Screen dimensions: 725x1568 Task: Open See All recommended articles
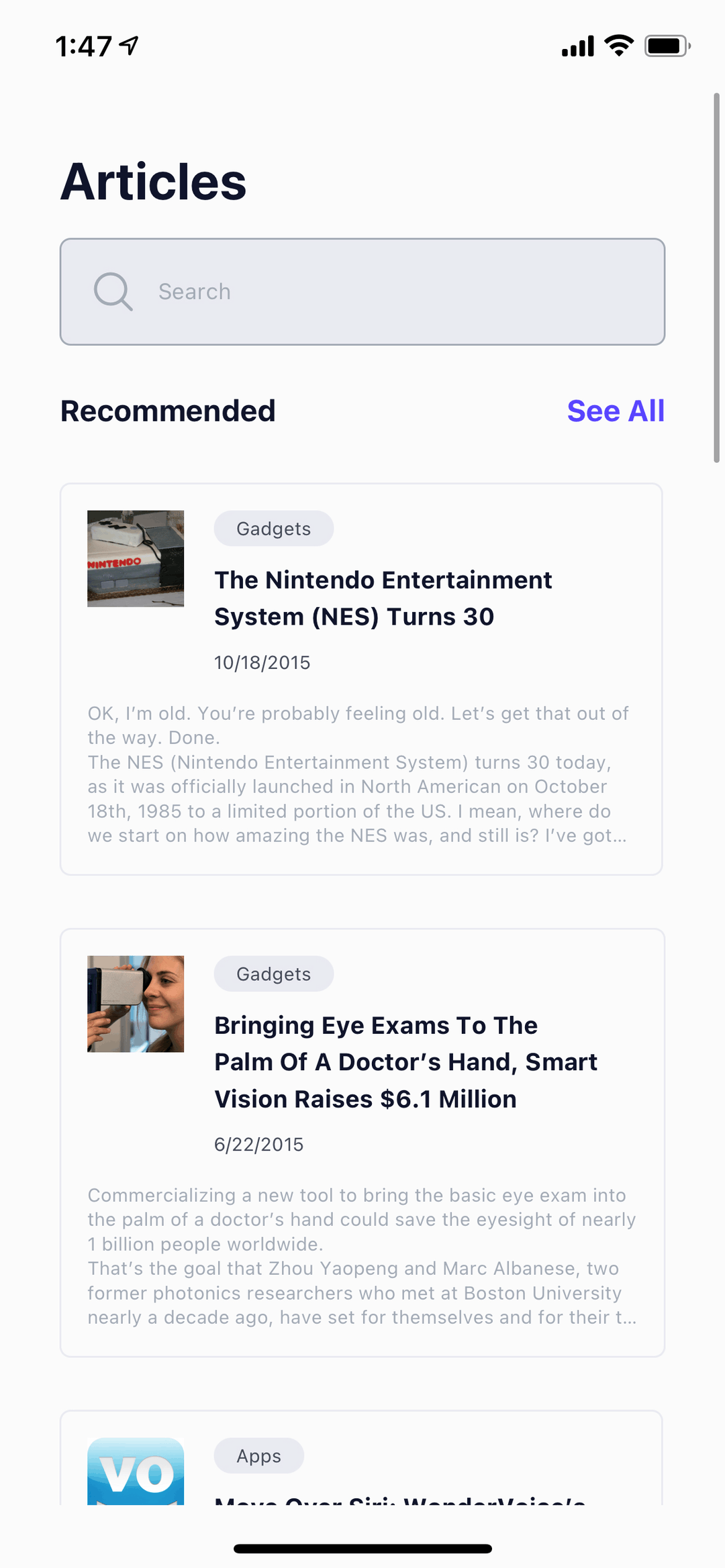point(616,410)
